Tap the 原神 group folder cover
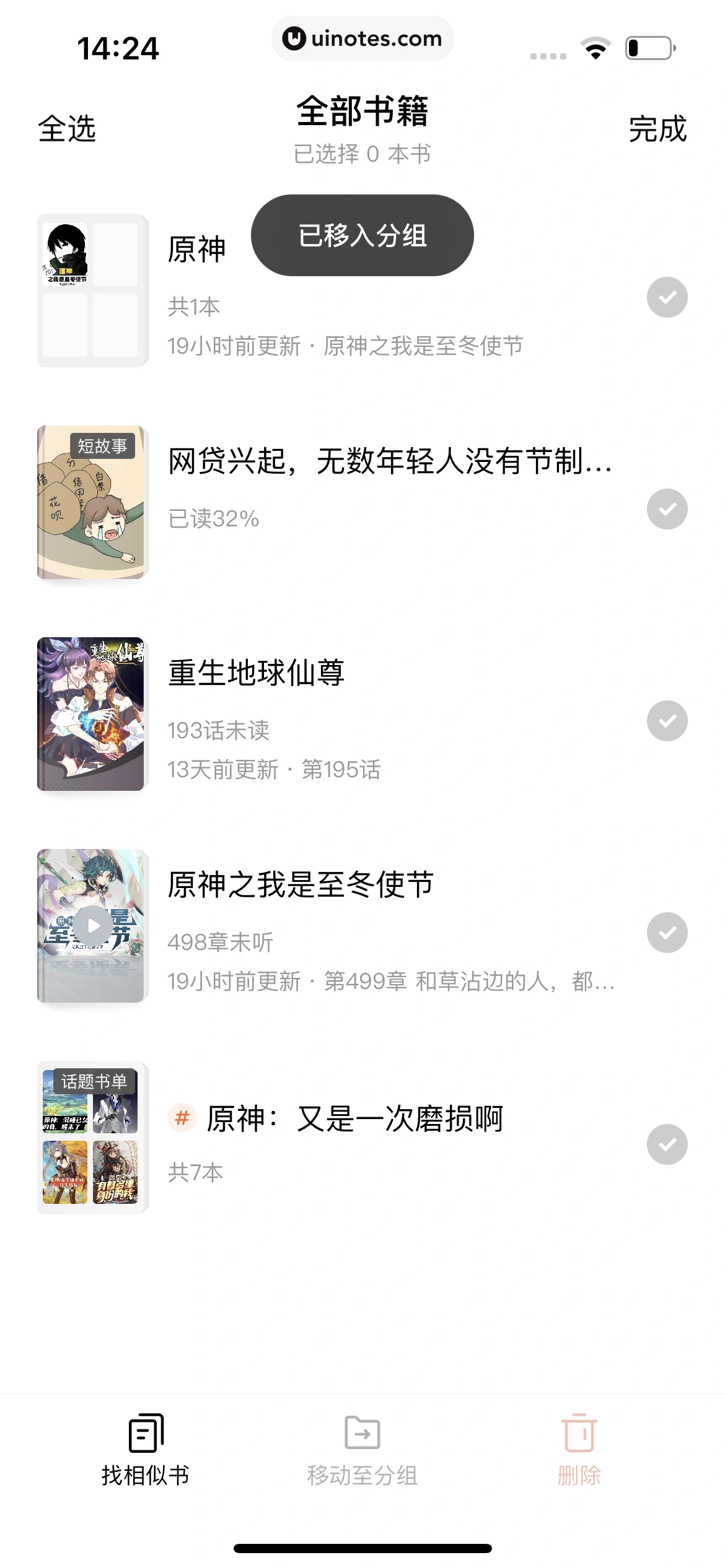 point(92,290)
